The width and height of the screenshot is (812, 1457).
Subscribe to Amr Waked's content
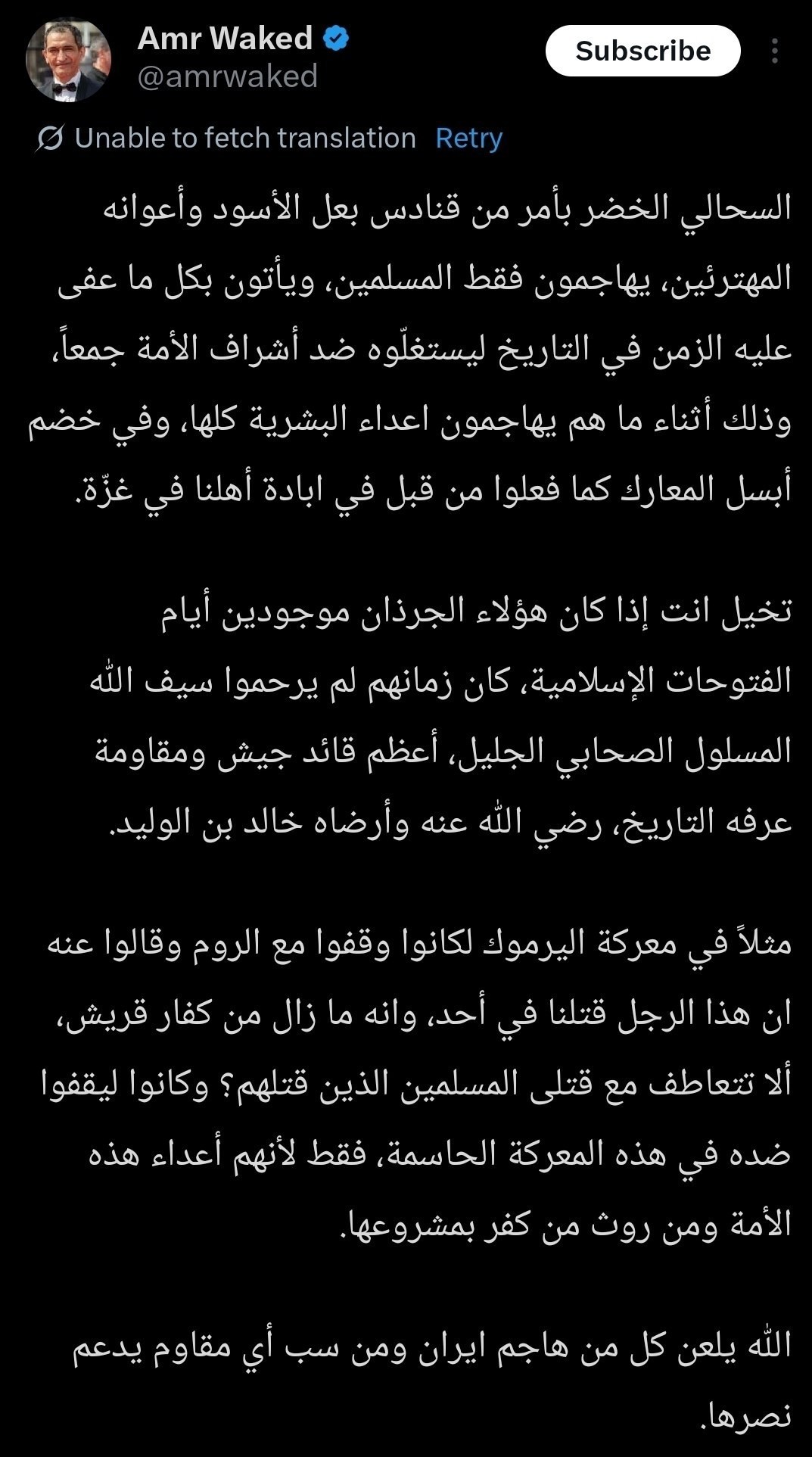[645, 50]
